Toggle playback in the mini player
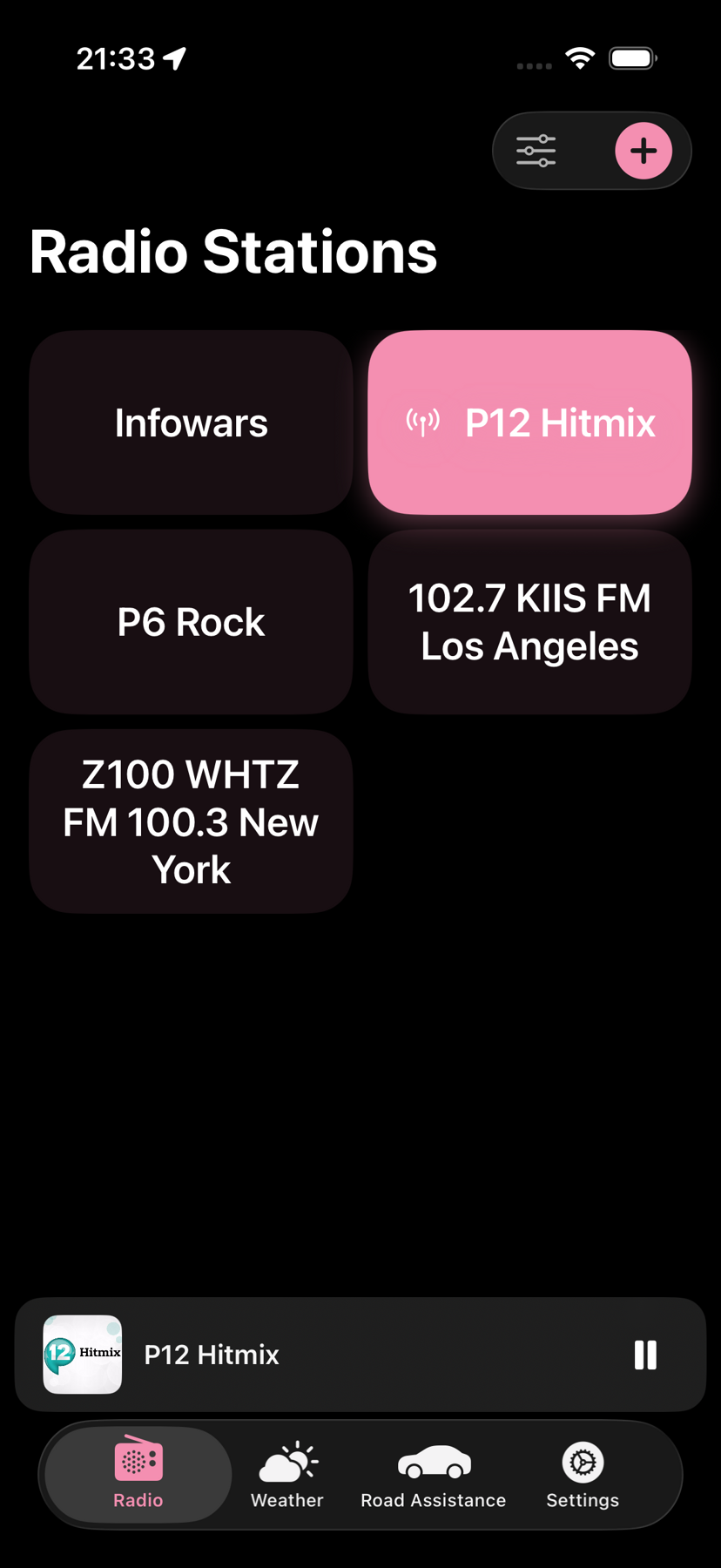The height and width of the screenshot is (1568, 721). click(x=644, y=1355)
